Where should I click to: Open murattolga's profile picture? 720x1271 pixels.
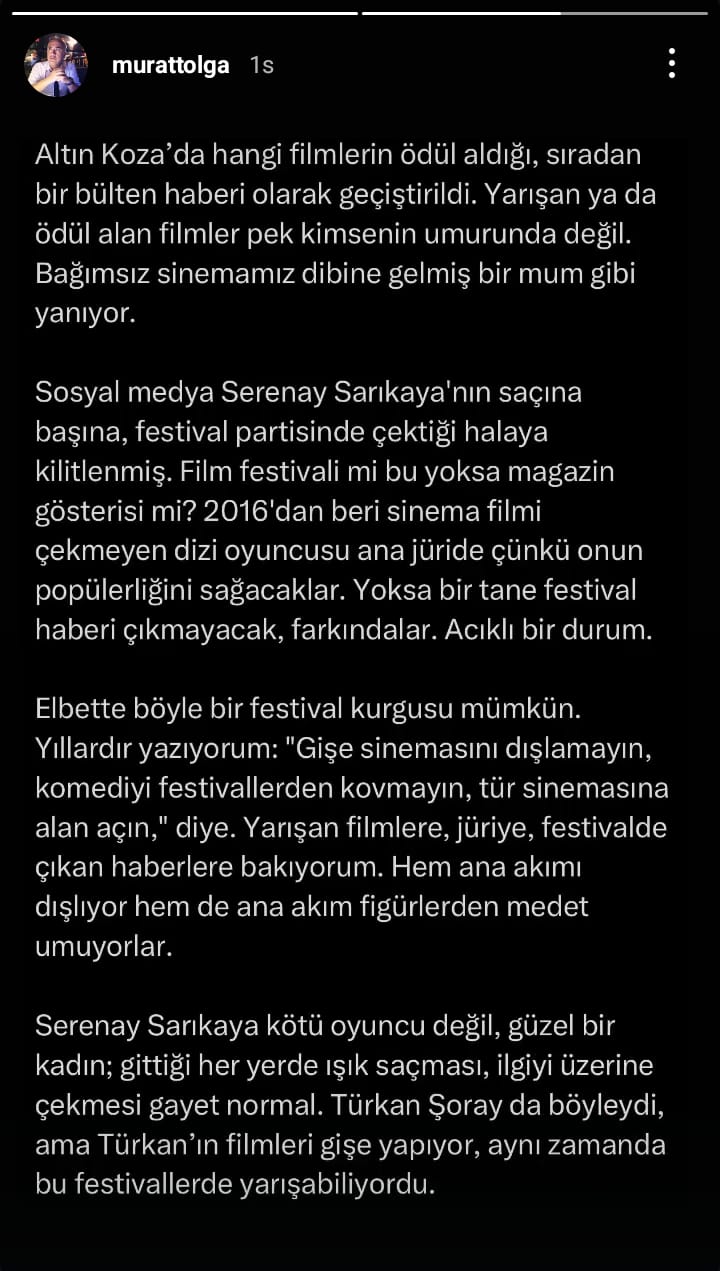56,65
